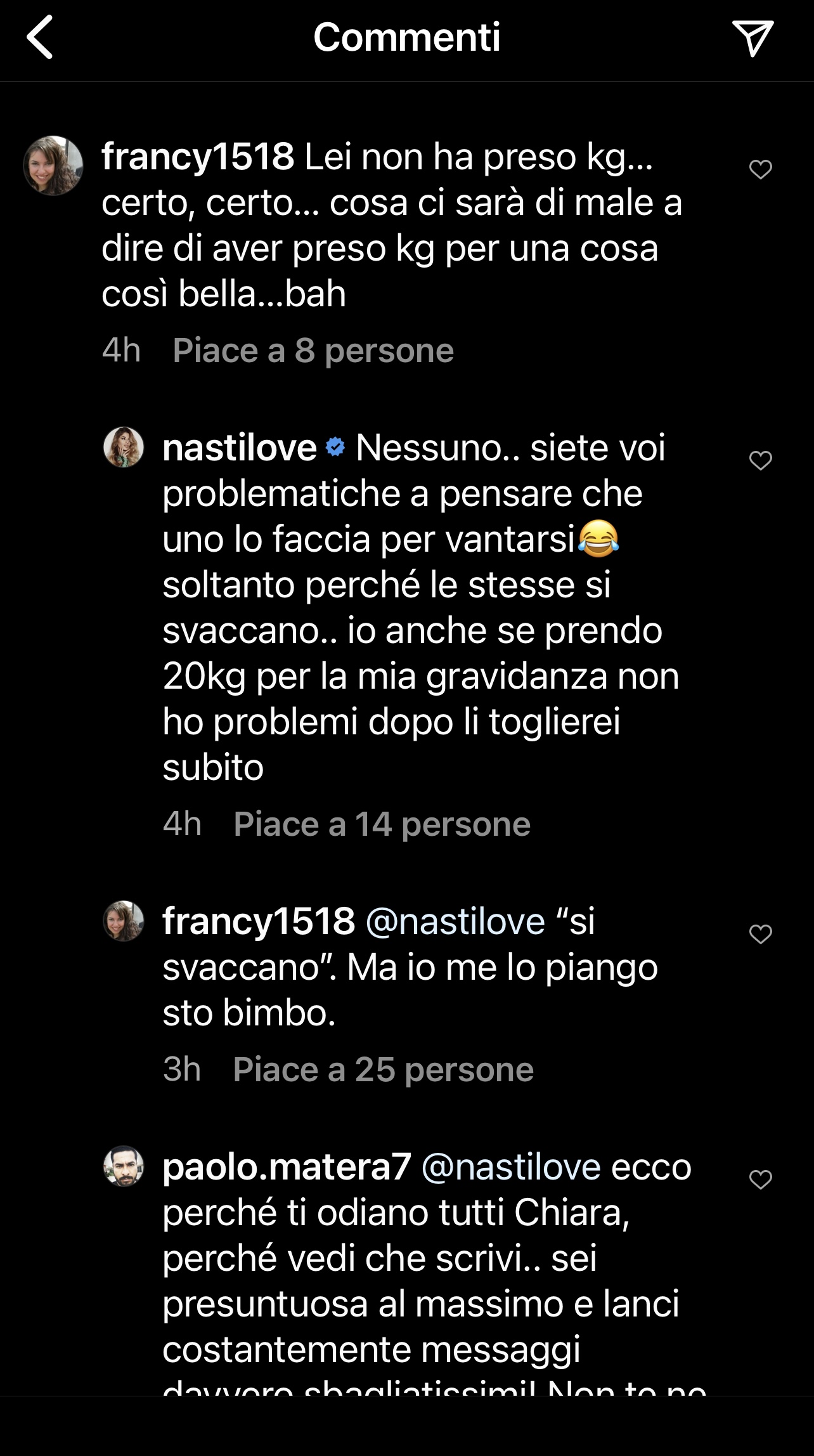Share the post via direct message
The width and height of the screenshot is (814, 1456).
753,38
